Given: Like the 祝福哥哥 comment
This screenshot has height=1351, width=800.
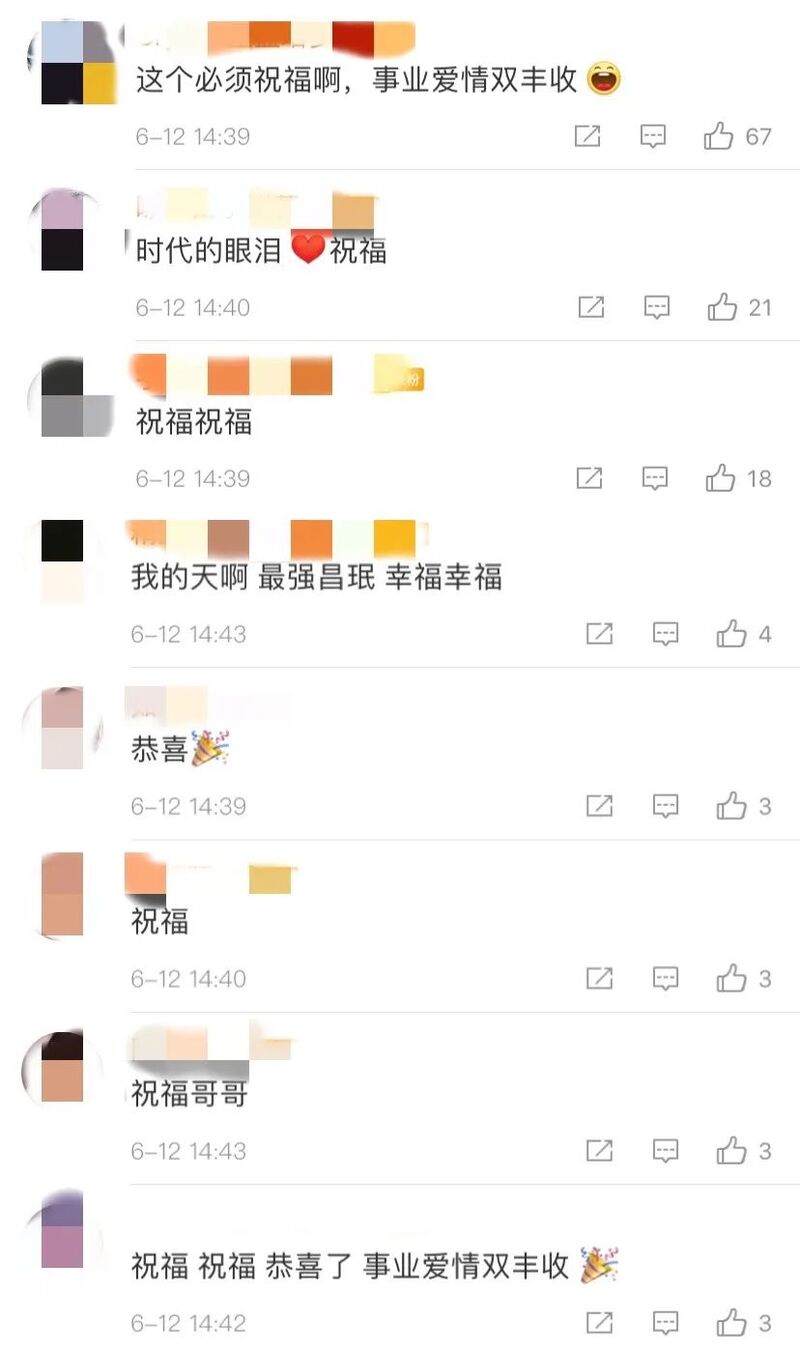Looking at the screenshot, I should point(732,1150).
